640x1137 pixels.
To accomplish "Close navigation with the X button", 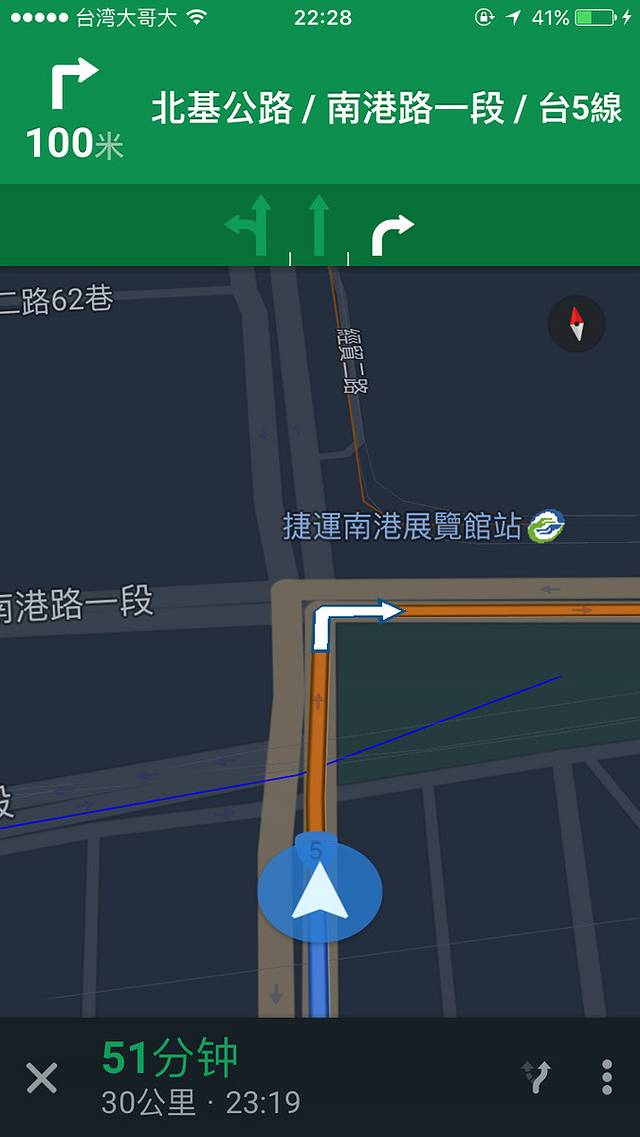I will tap(42, 1078).
